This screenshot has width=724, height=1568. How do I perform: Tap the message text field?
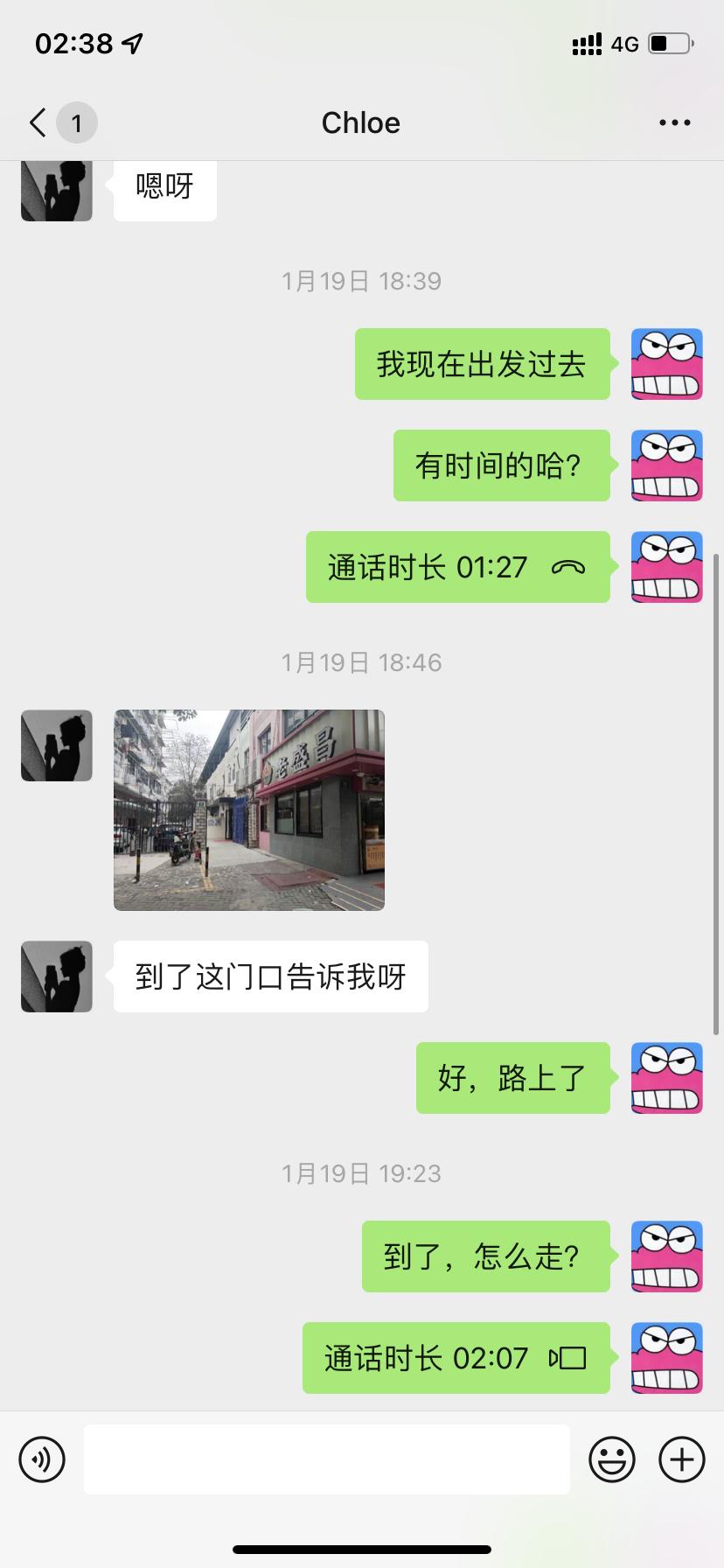(326, 1459)
